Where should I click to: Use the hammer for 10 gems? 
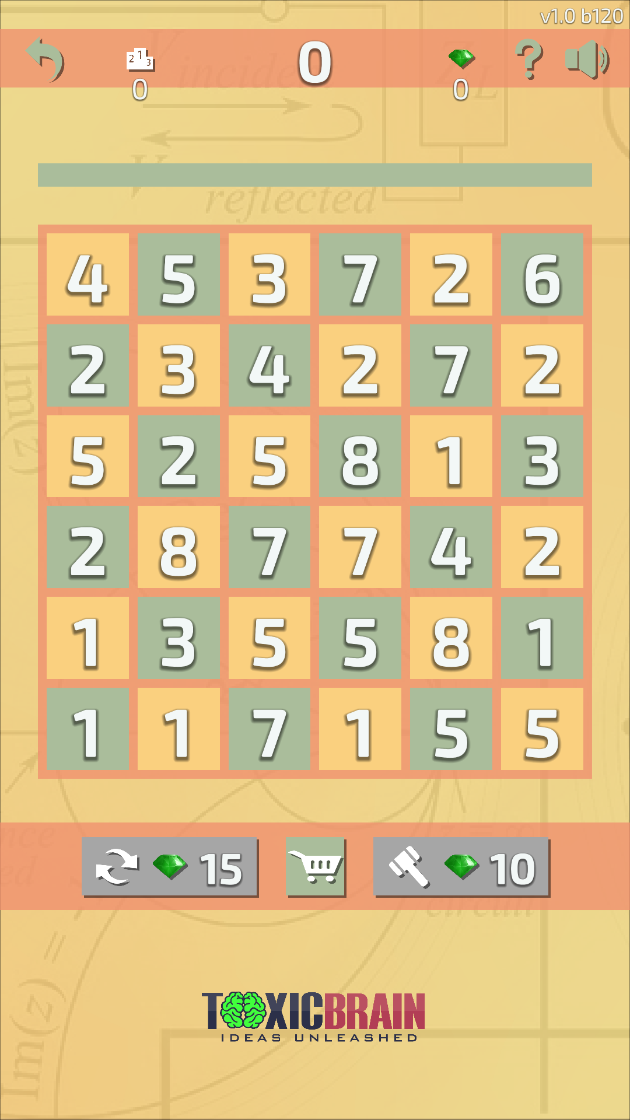[x=462, y=867]
